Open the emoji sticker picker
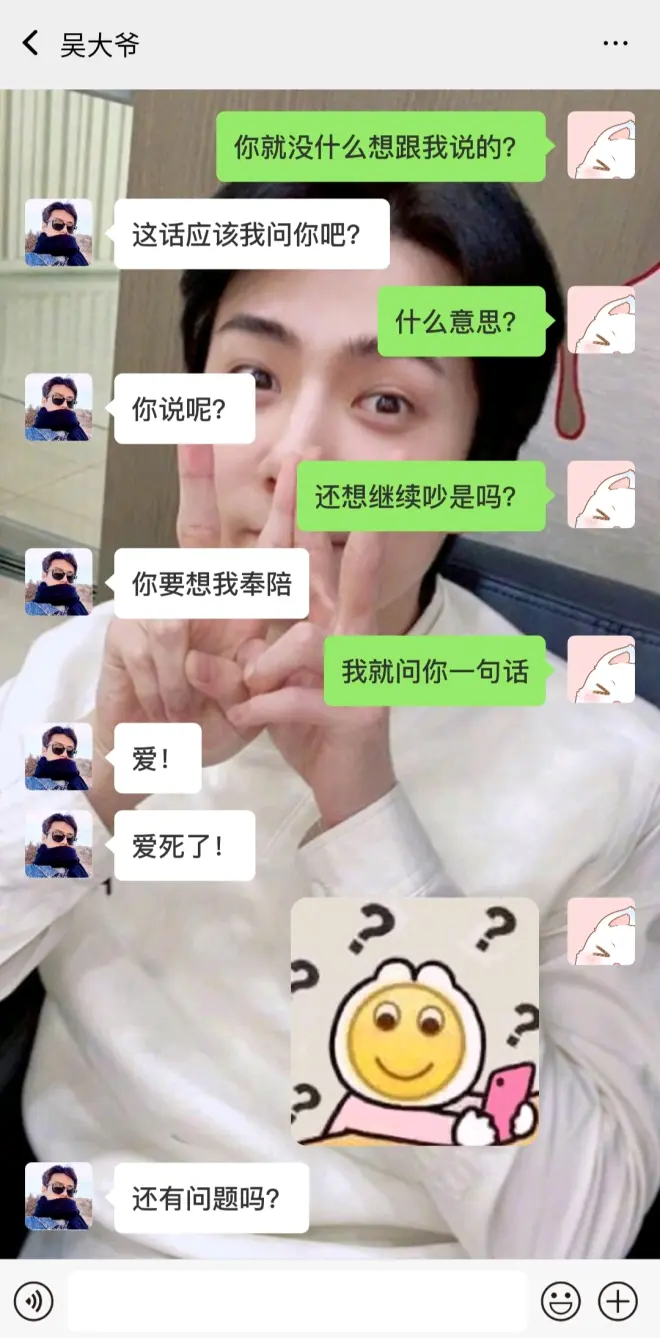This screenshot has height=1338, width=660. (560, 1301)
